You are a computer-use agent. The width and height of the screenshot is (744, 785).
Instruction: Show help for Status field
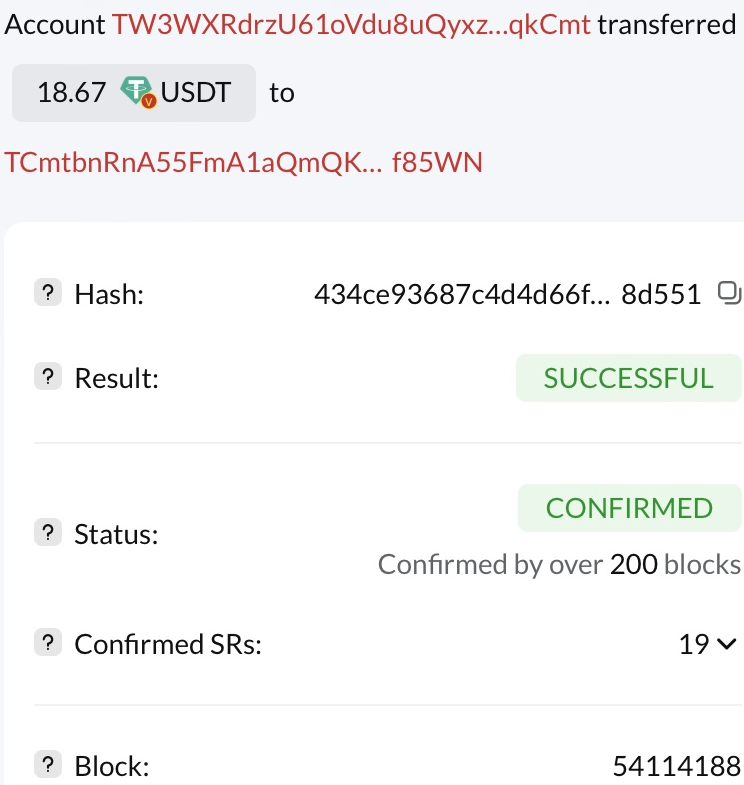[47, 533]
